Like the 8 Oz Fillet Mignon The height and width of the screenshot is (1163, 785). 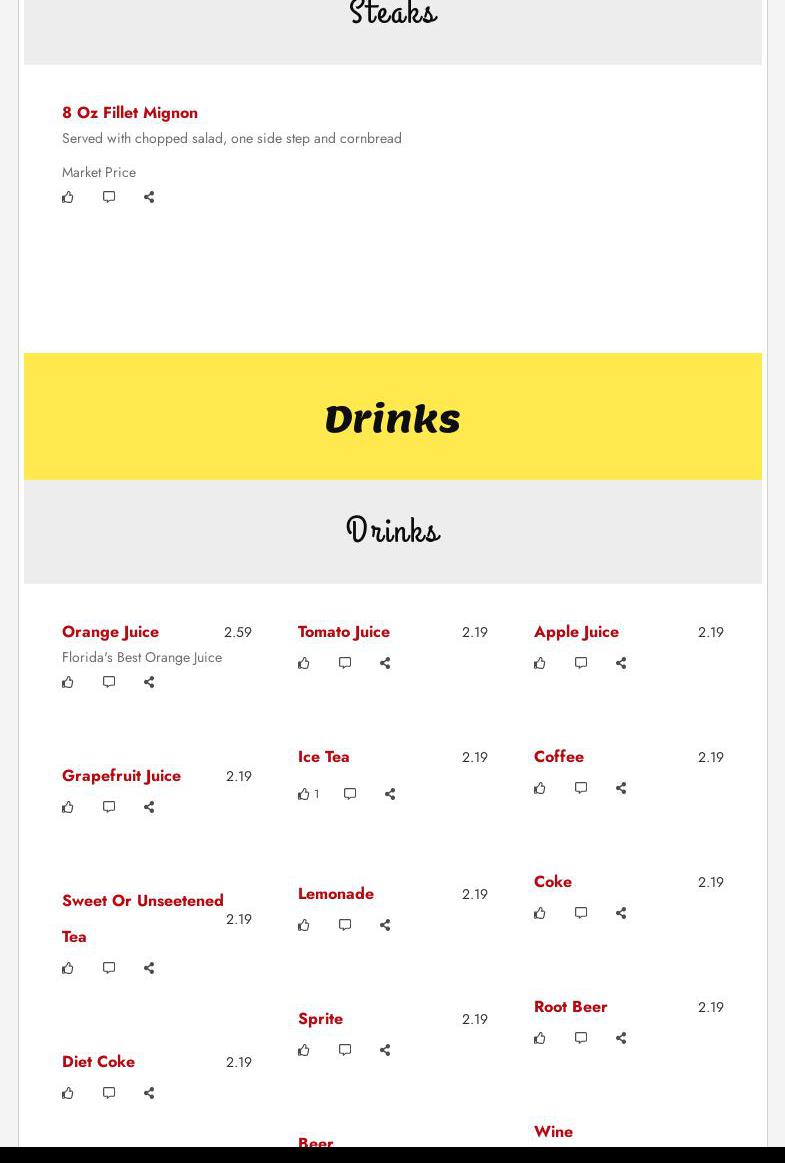68,197
